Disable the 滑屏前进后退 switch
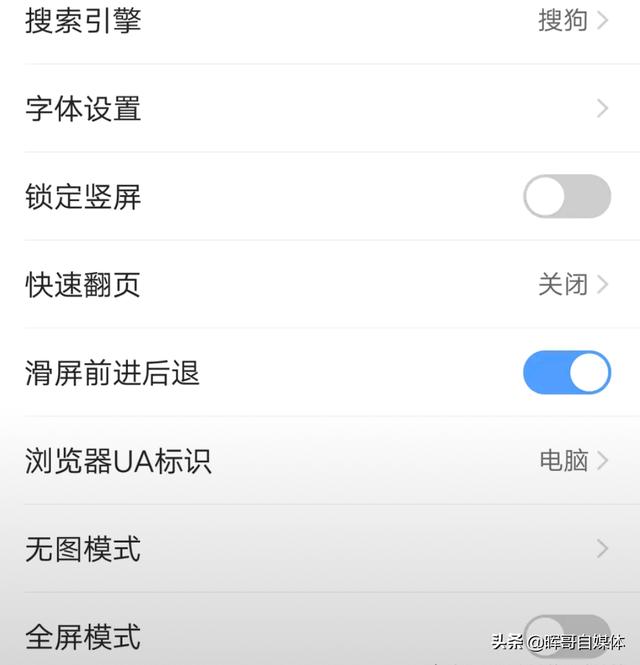640x665 pixels. pyautogui.click(x=566, y=372)
